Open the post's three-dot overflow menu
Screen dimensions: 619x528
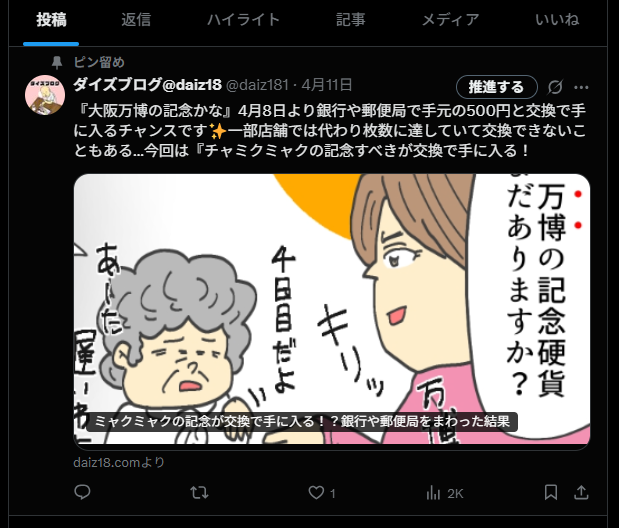point(582,87)
